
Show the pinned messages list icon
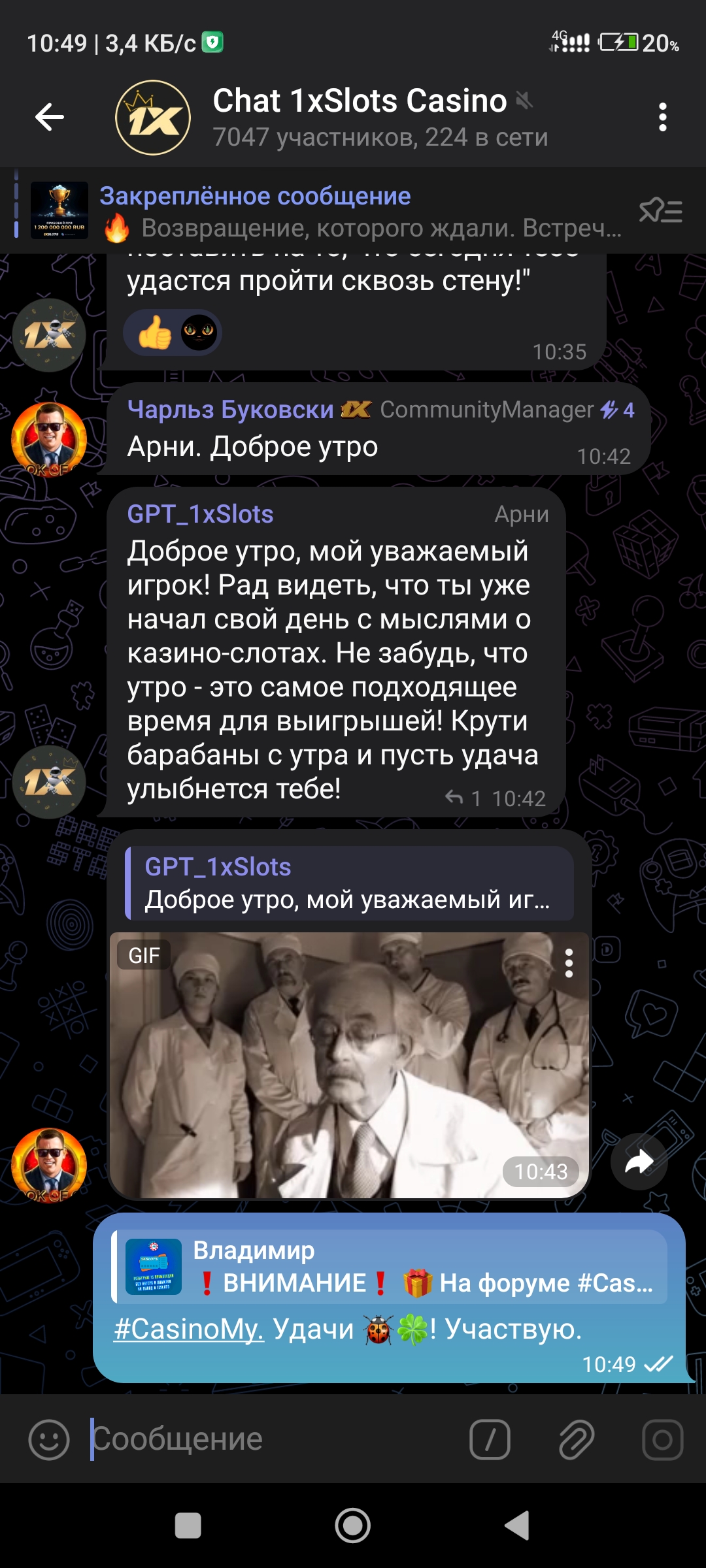click(661, 211)
